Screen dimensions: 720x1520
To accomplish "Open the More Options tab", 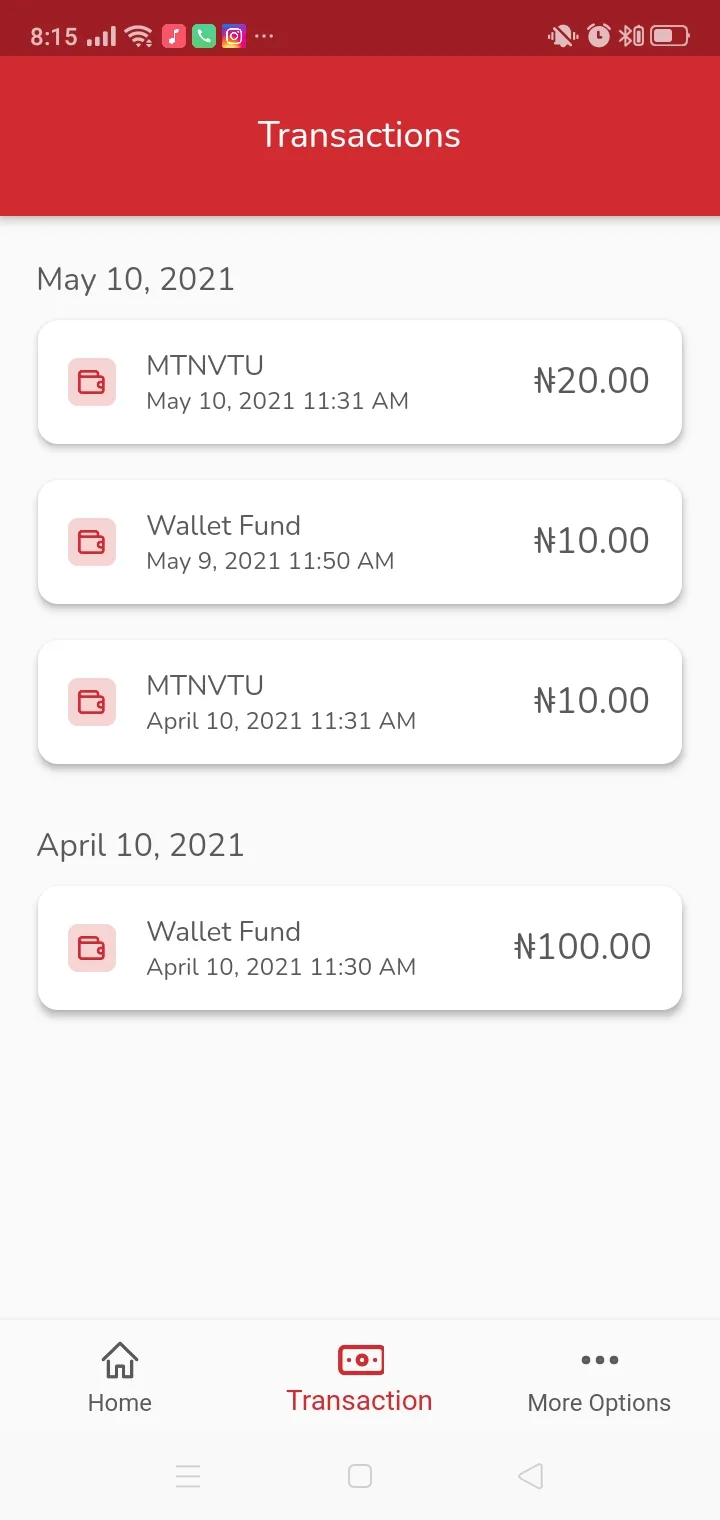I will pyautogui.click(x=598, y=1378).
